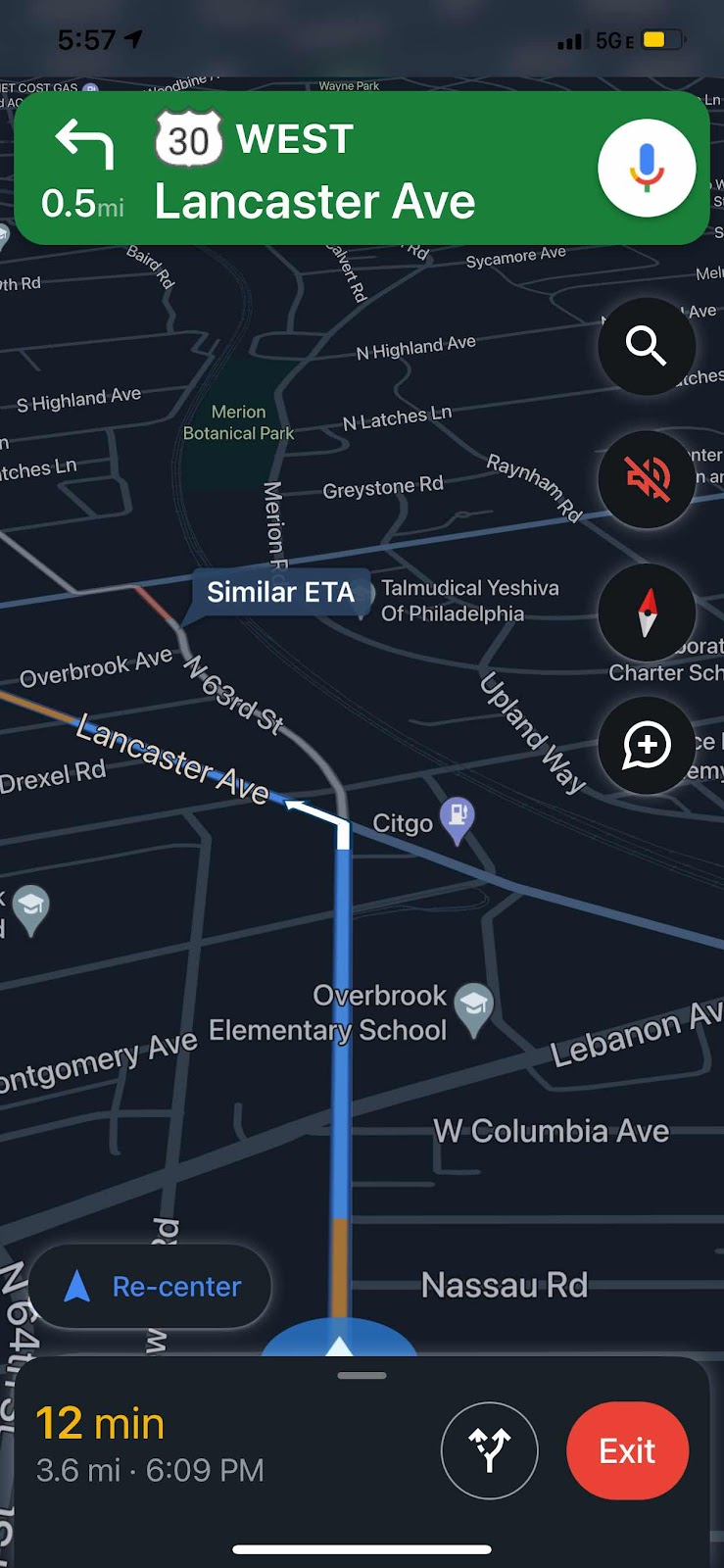Expand the trip details handle
The height and width of the screenshot is (1568, 724).
click(x=362, y=1376)
